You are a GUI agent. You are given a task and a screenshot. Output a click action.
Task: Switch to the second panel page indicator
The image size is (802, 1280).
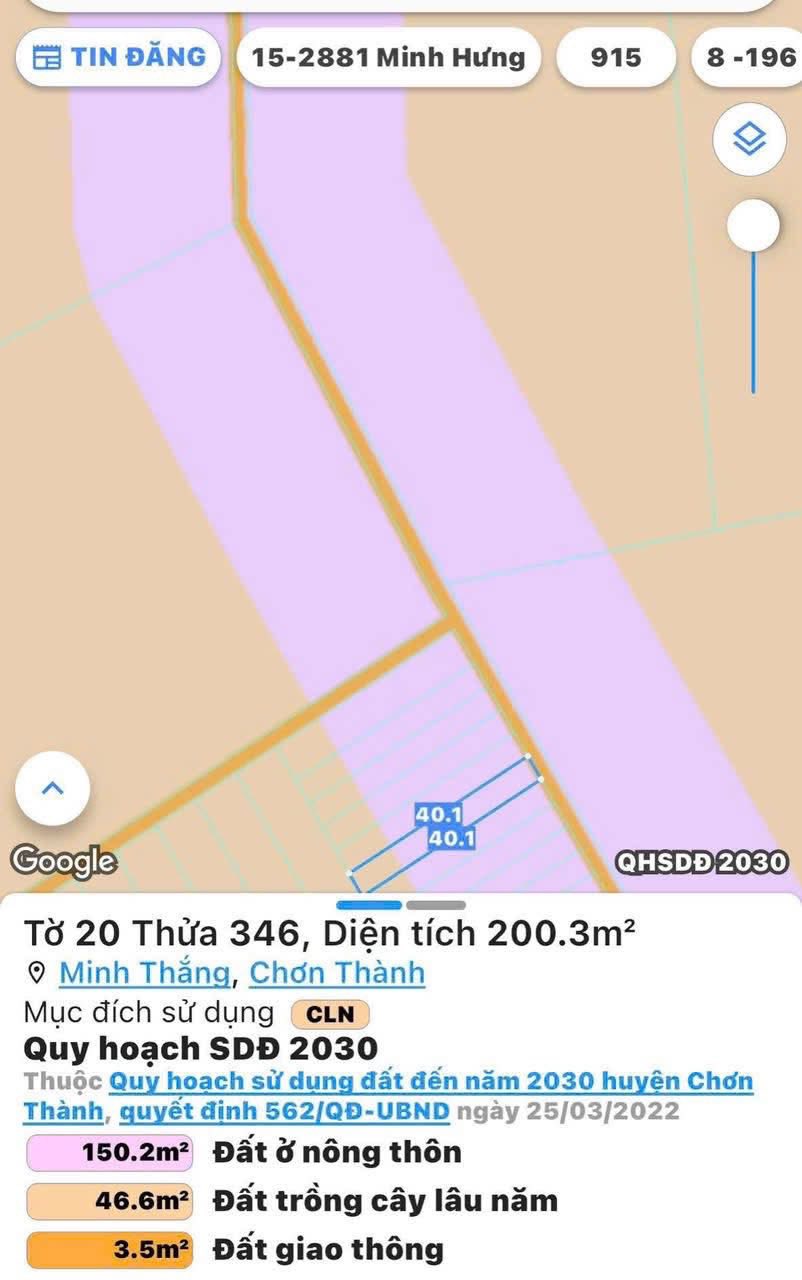[x=436, y=905]
